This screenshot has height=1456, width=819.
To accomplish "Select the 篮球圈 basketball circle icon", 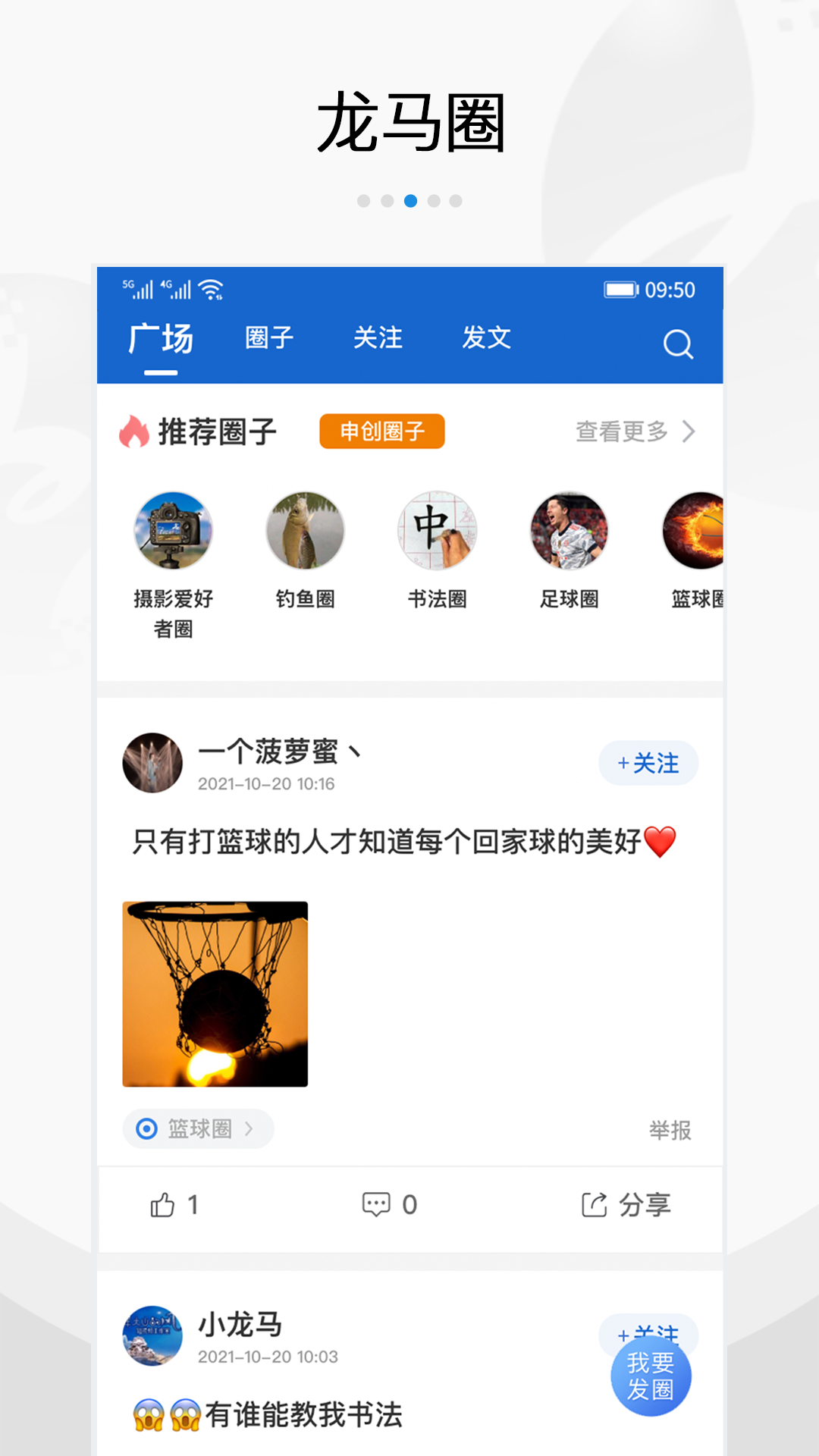I will pyautogui.click(x=696, y=532).
